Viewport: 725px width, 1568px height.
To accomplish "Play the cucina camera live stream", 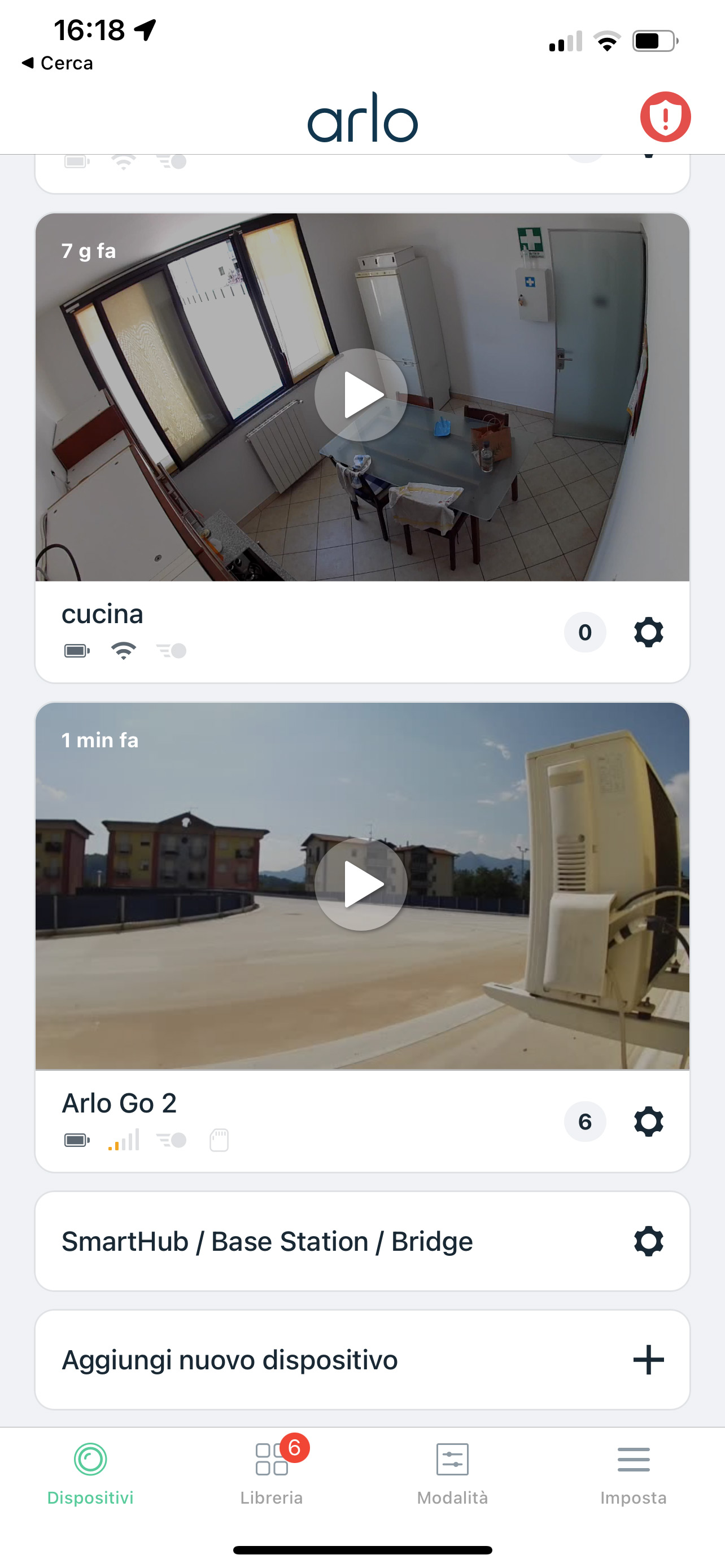I will pyautogui.click(x=361, y=395).
